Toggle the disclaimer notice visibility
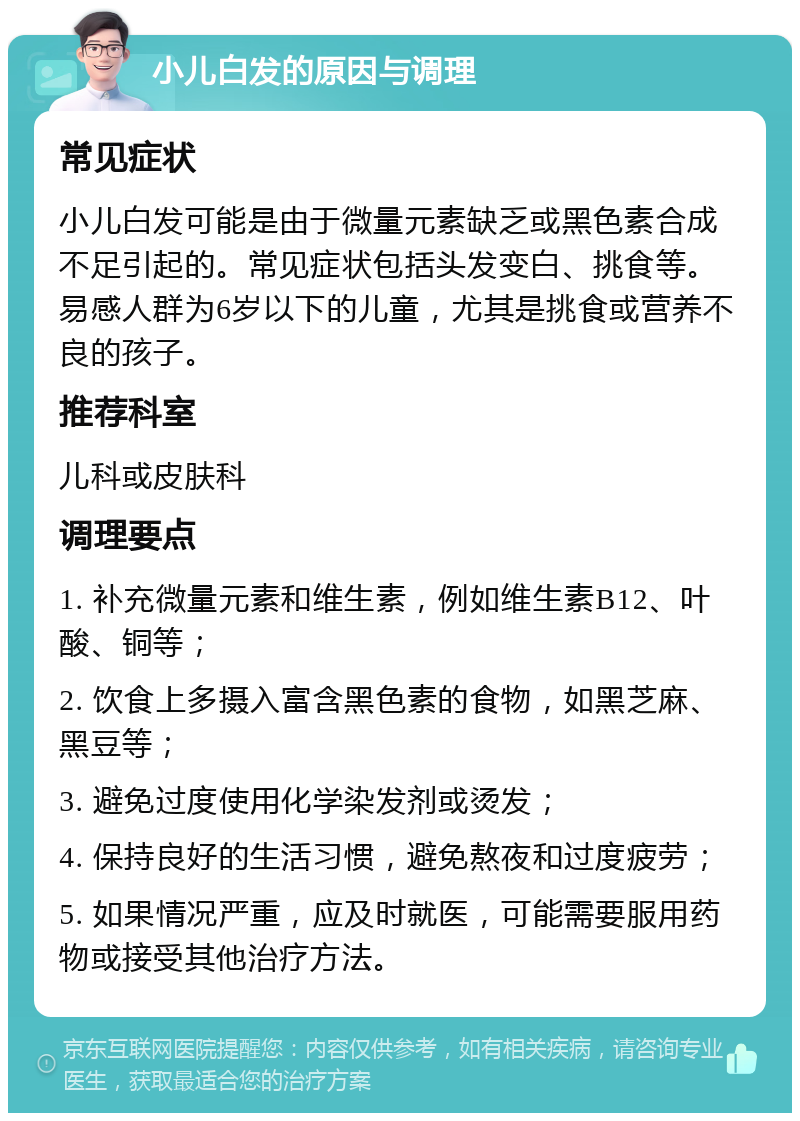This screenshot has width=800, height=1121. 400,1064
